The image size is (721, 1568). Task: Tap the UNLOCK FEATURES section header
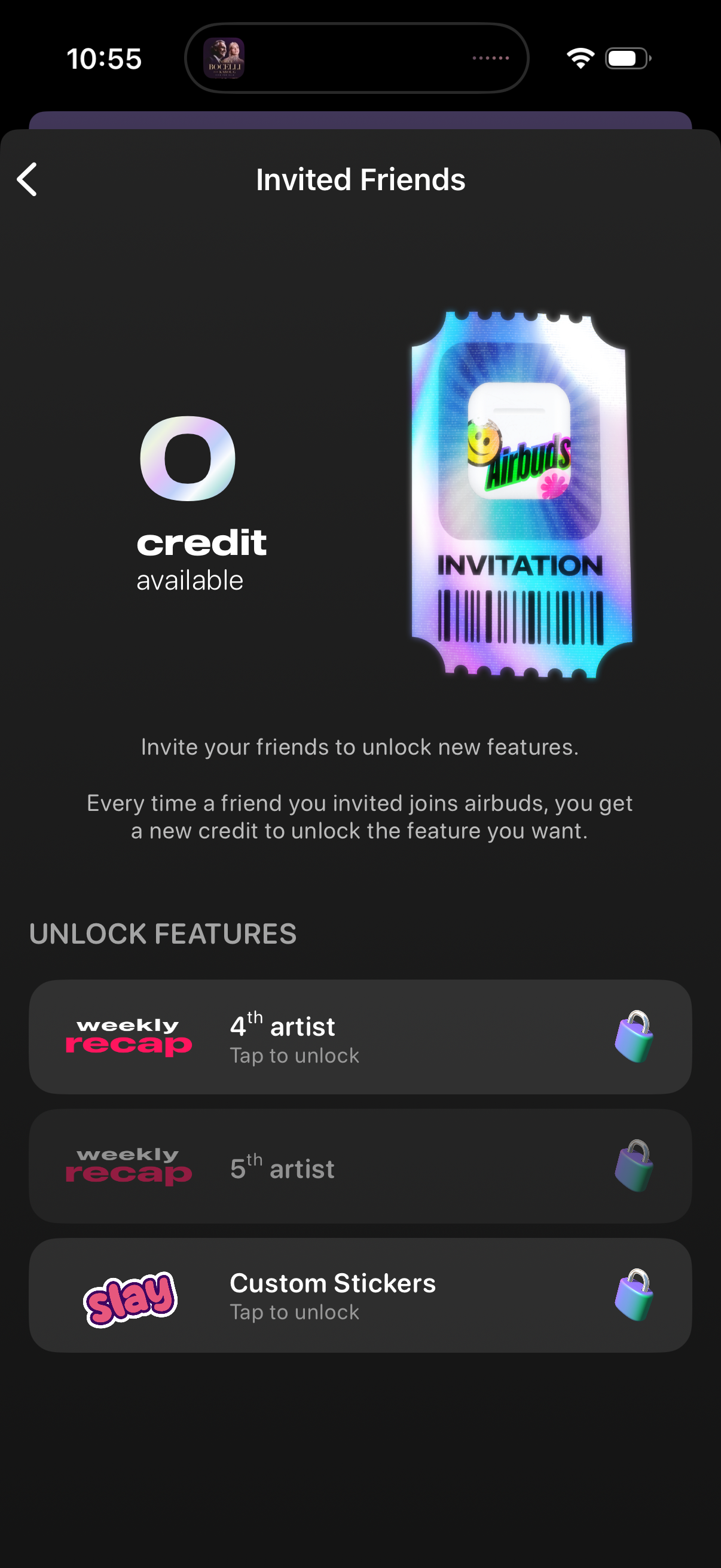[163, 932]
